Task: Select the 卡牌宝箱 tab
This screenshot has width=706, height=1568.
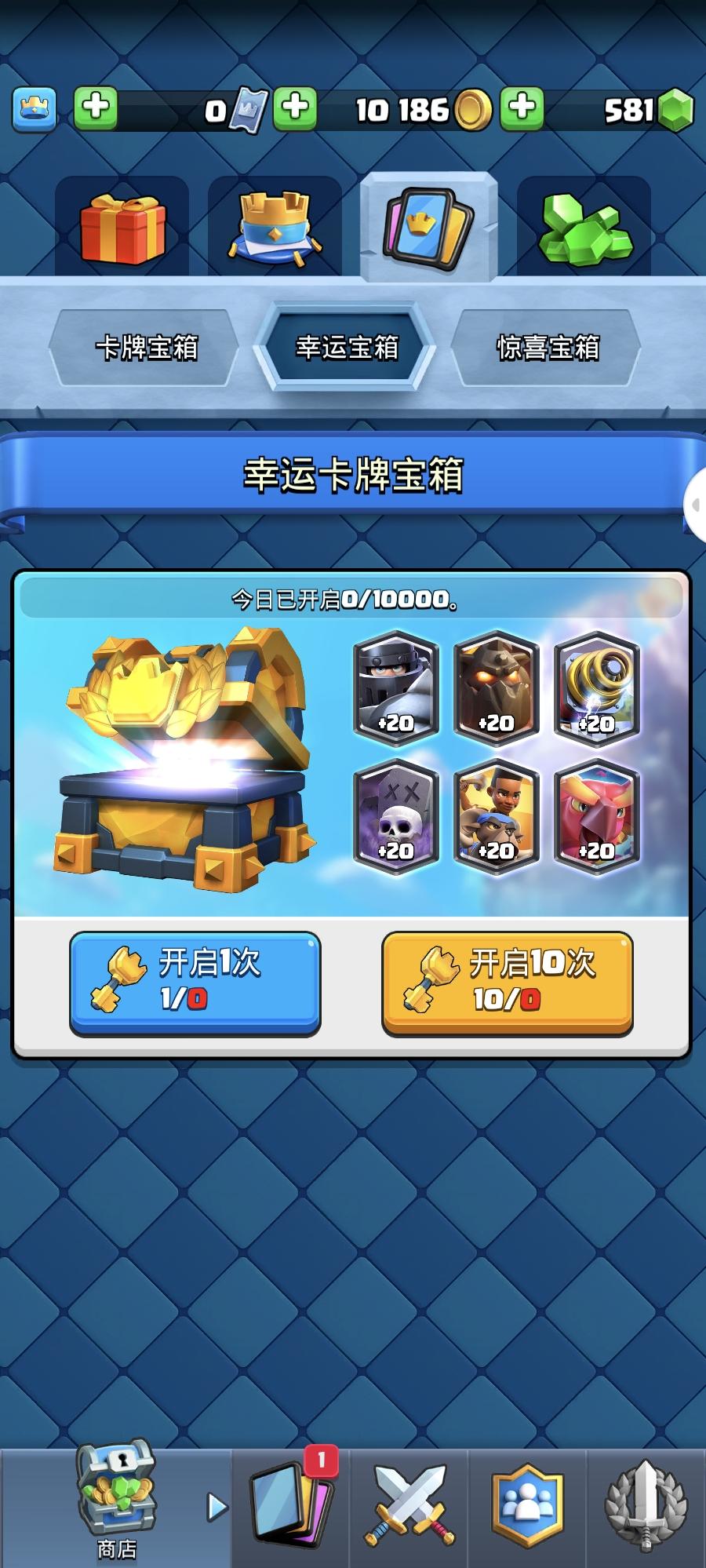Action: click(146, 347)
